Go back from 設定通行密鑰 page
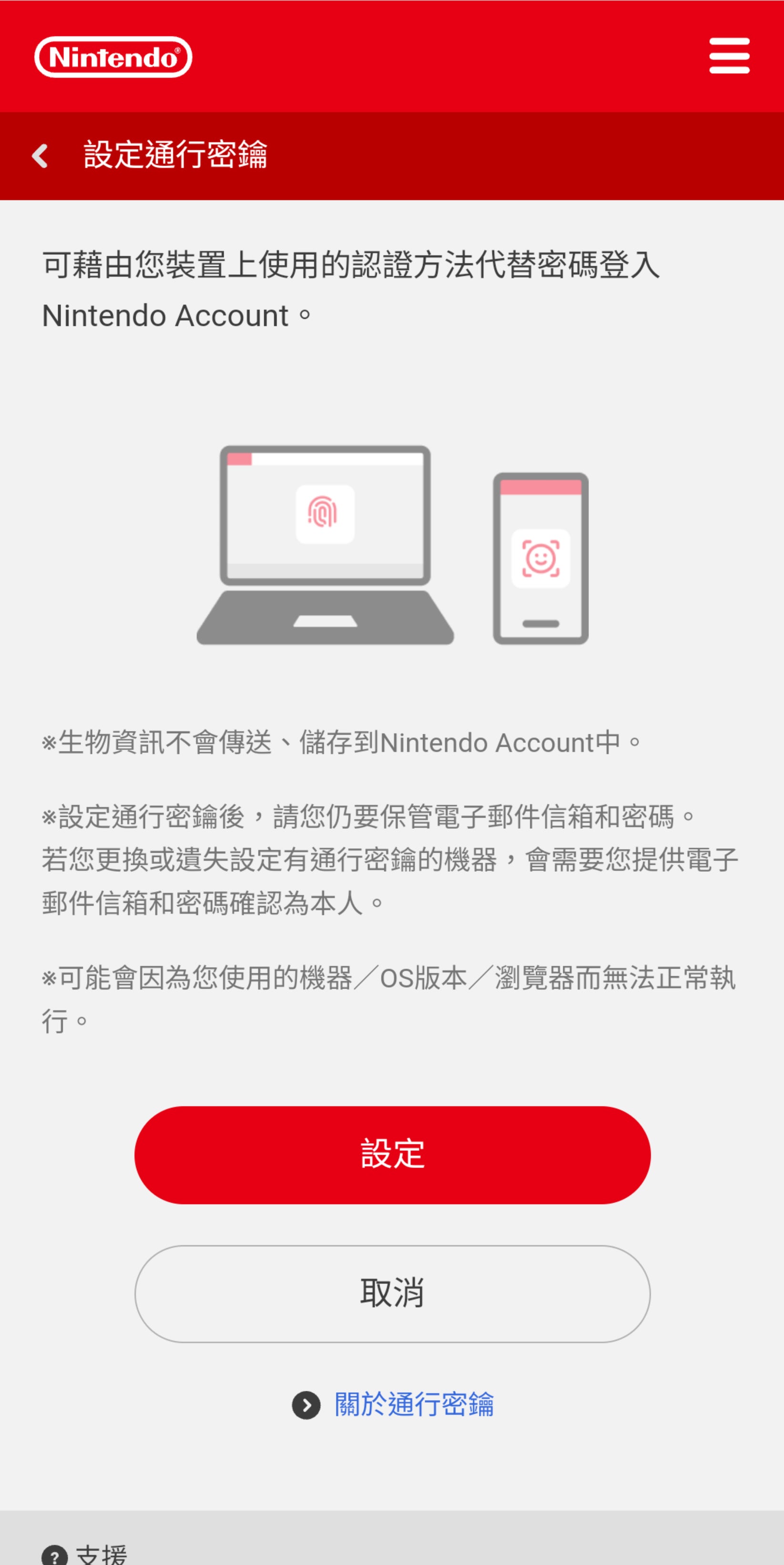The width and height of the screenshot is (784, 1565). click(x=40, y=156)
